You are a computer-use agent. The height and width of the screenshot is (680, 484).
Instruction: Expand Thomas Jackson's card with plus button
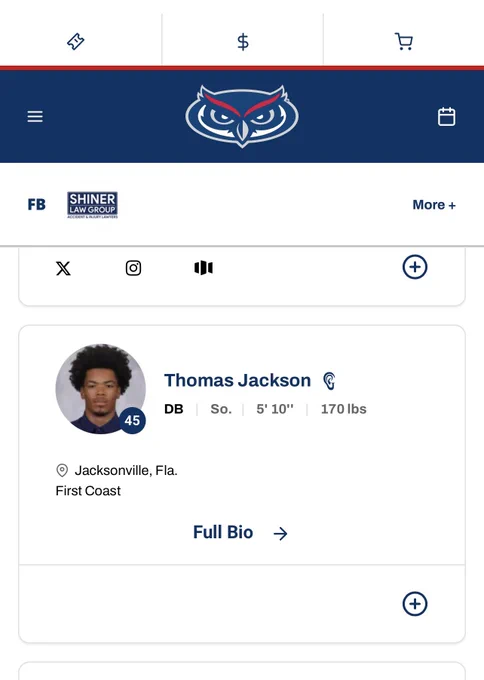(x=415, y=604)
